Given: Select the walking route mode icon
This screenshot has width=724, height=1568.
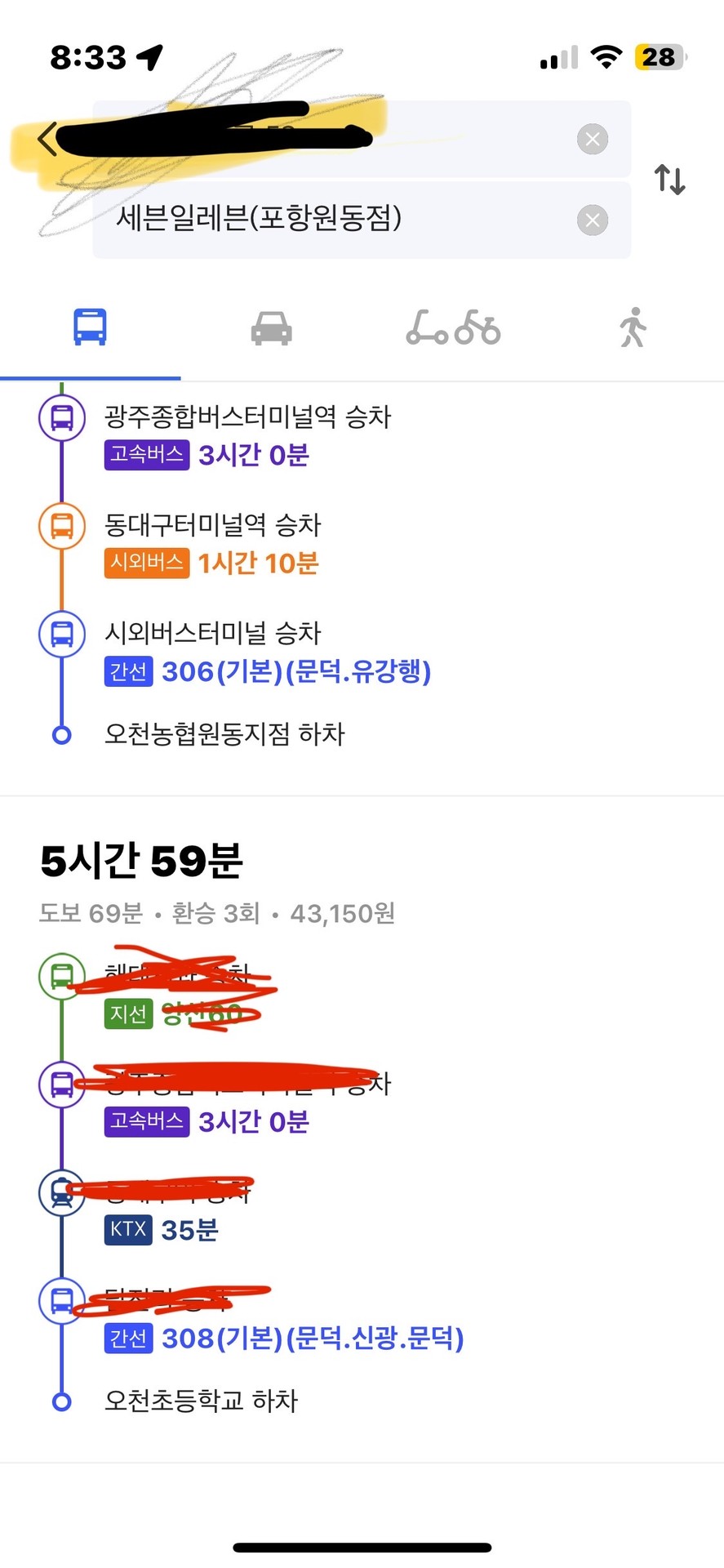Looking at the screenshot, I should coord(634,327).
